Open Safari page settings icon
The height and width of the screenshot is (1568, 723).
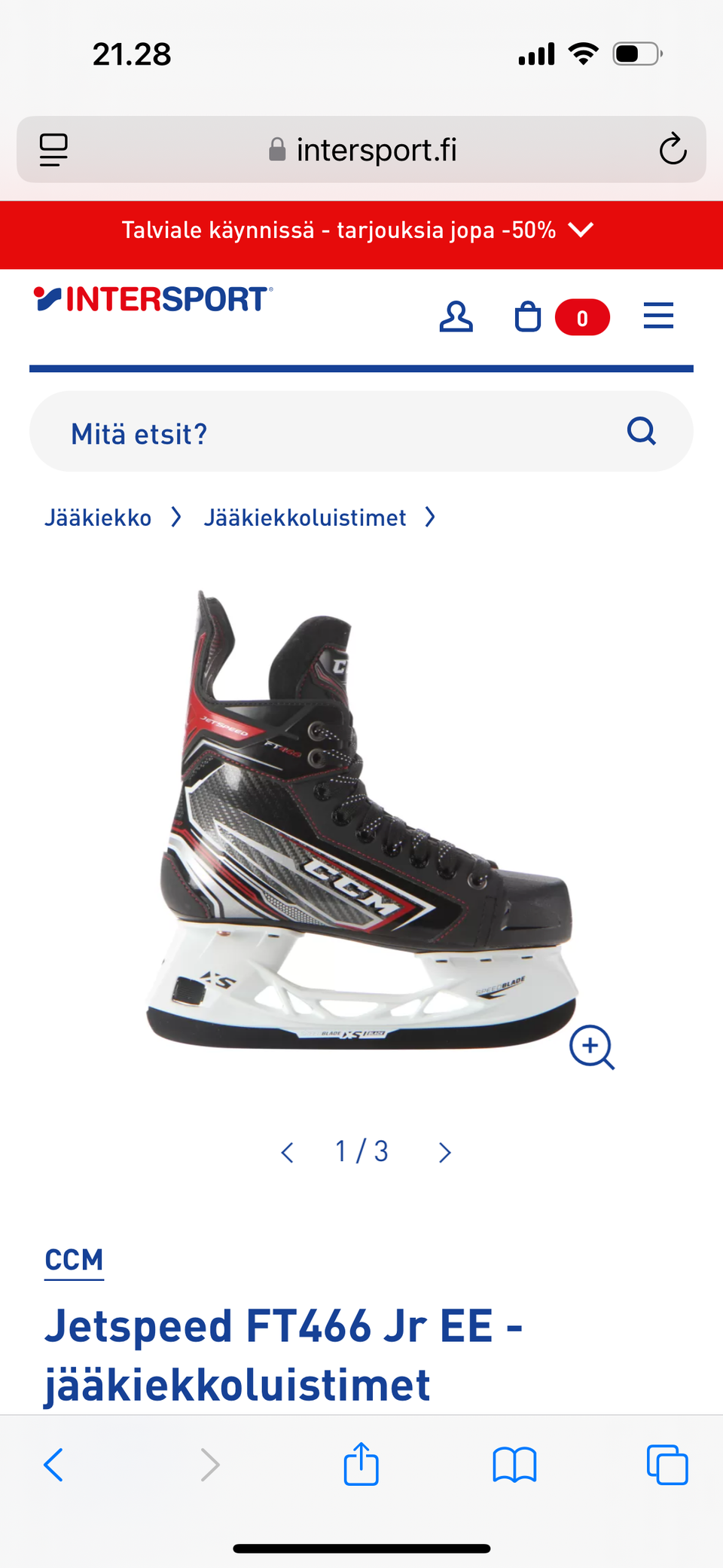(x=53, y=149)
